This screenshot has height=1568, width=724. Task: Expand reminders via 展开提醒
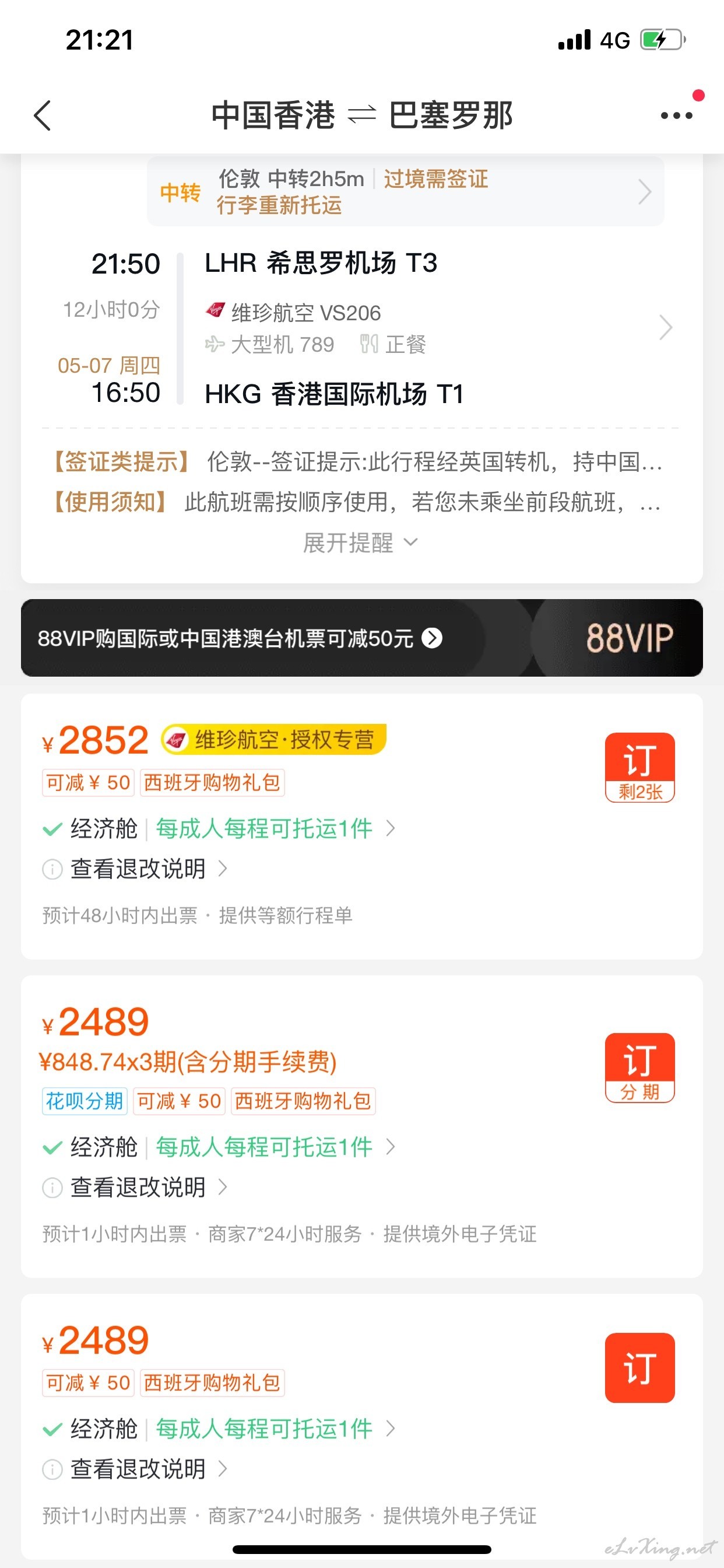coord(360,542)
